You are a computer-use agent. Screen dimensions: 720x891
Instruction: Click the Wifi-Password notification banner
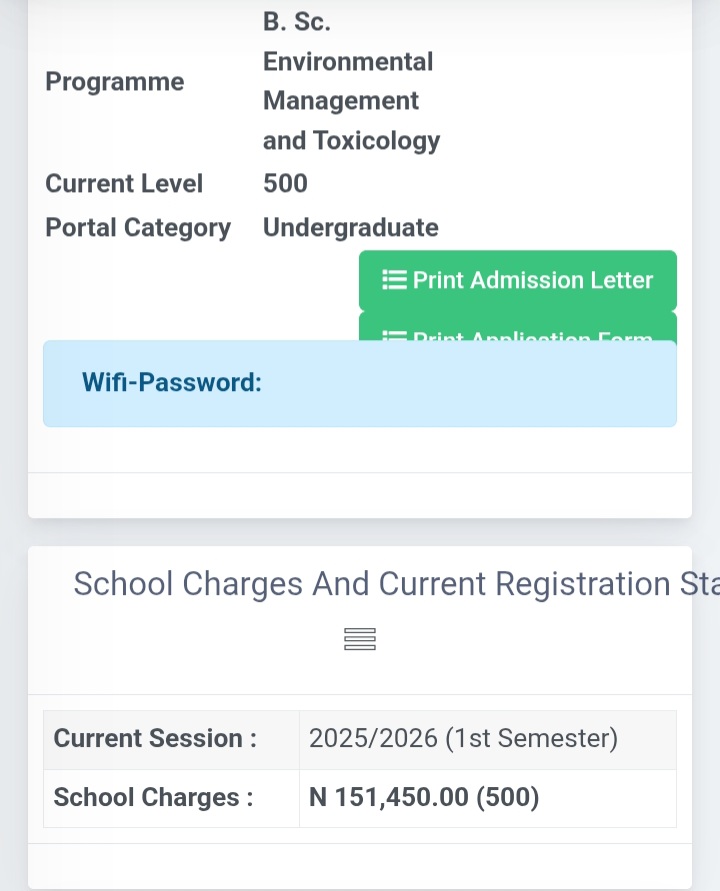pos(359,383)
